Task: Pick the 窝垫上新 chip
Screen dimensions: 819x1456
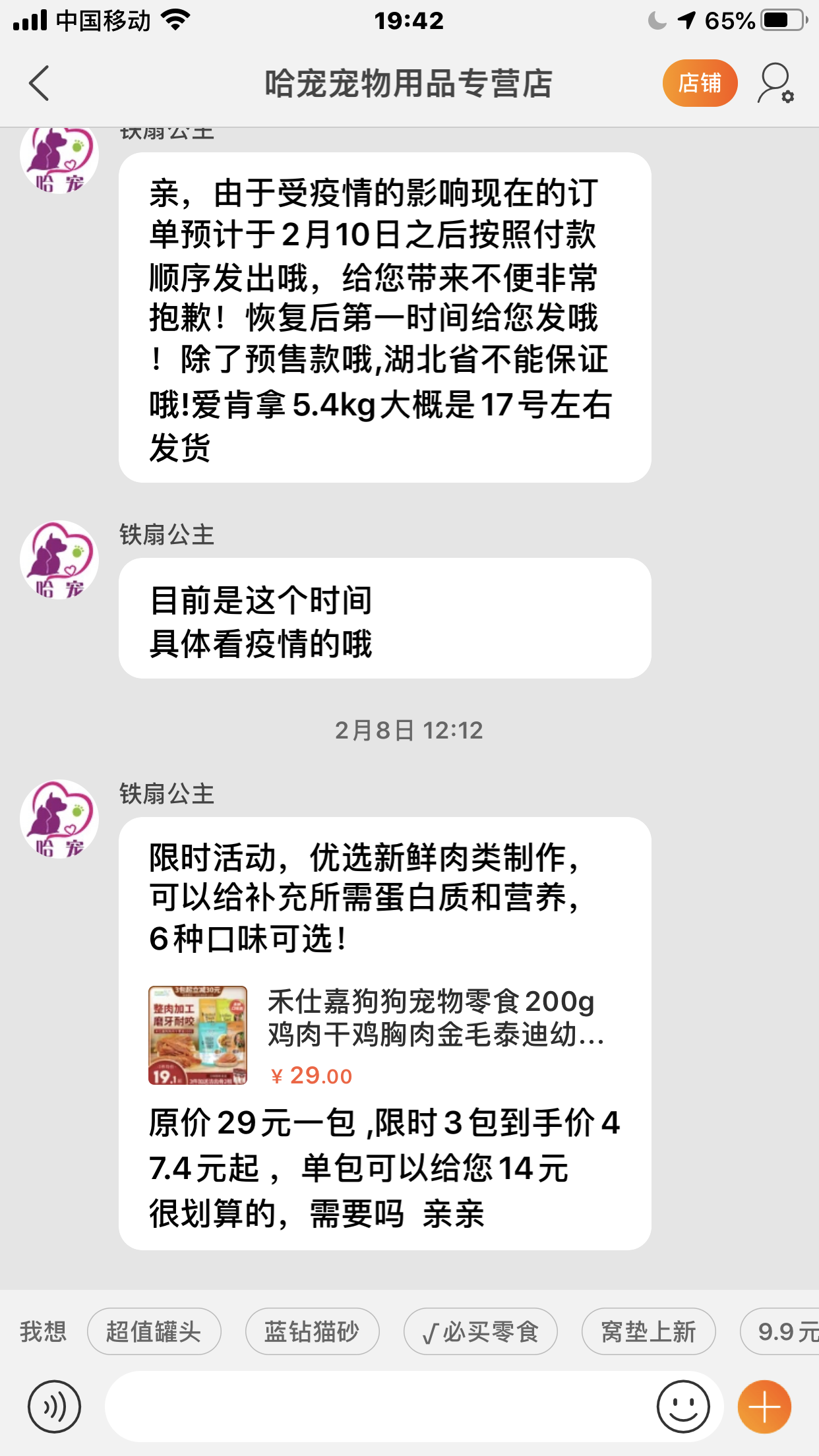Action: (x=648, y=1331)
